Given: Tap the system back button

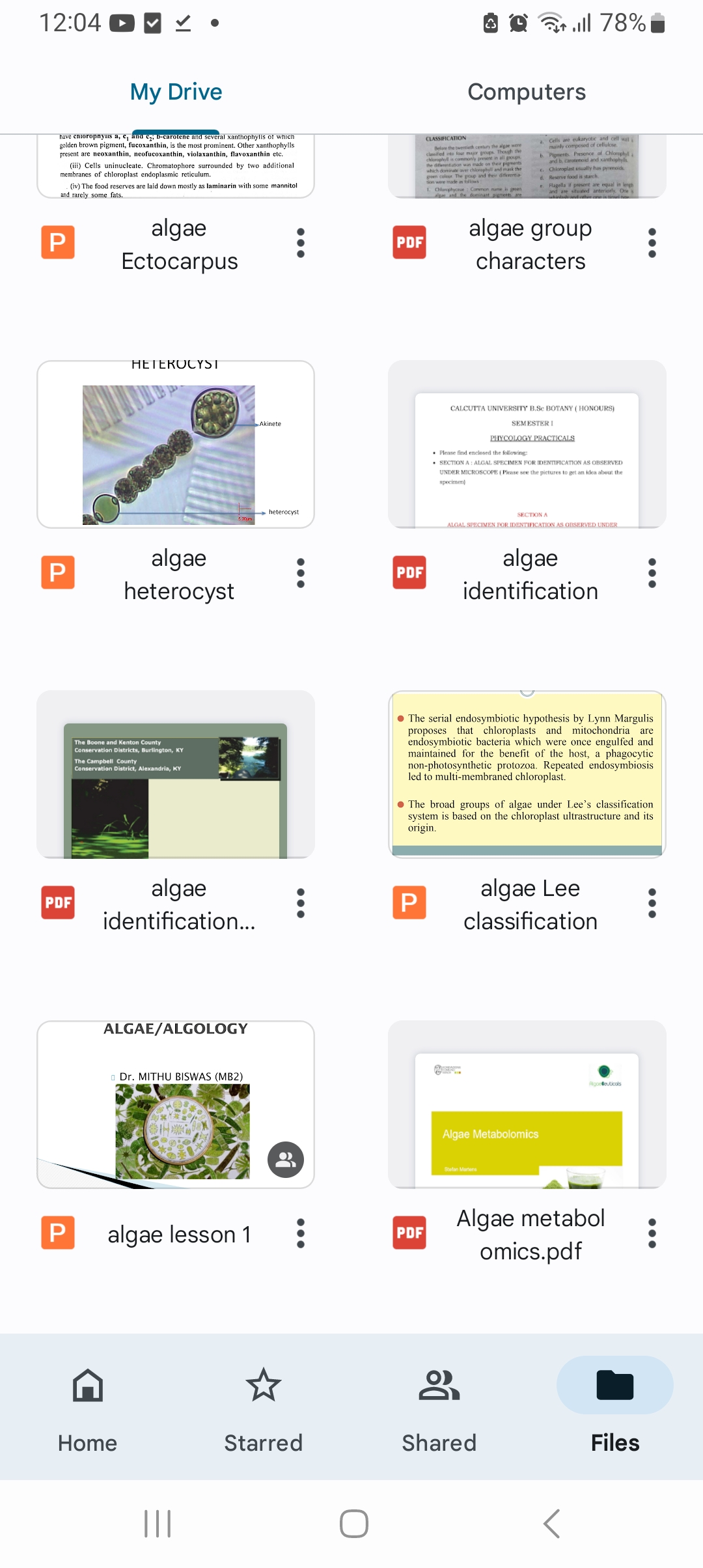Looking at the screenshot, I should [x=551, y=1524].
